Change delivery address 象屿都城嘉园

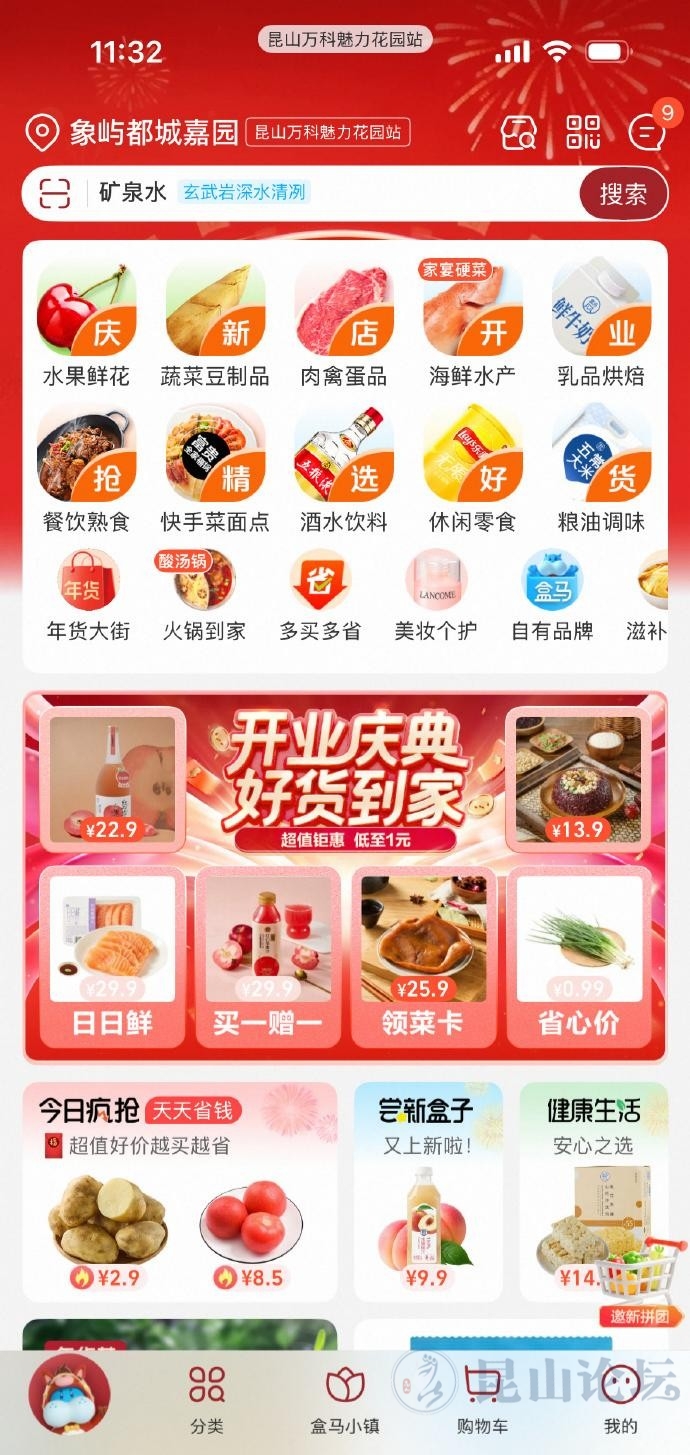tap(153, 132)
